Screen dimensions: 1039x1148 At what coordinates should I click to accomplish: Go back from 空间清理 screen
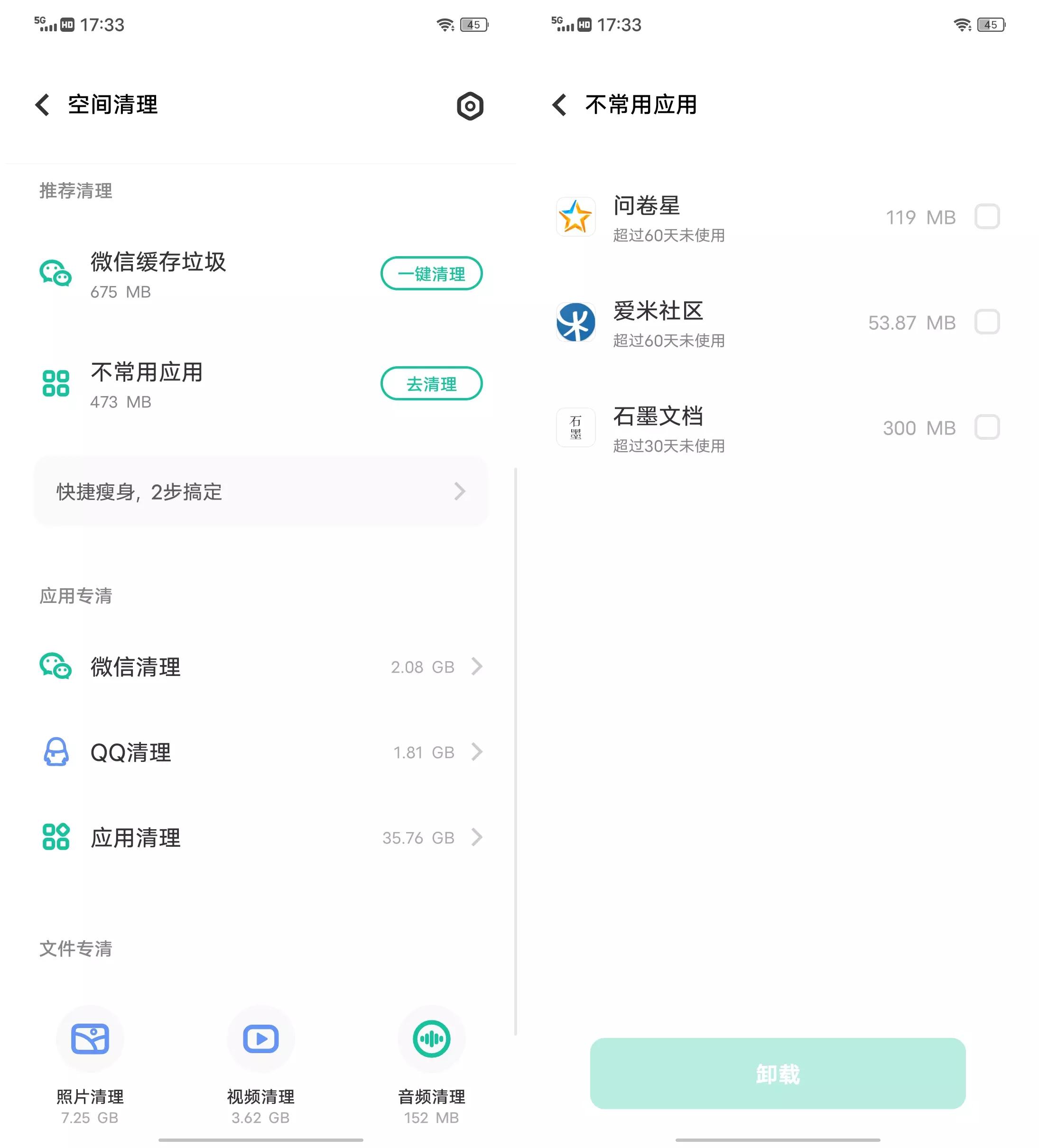43,105
